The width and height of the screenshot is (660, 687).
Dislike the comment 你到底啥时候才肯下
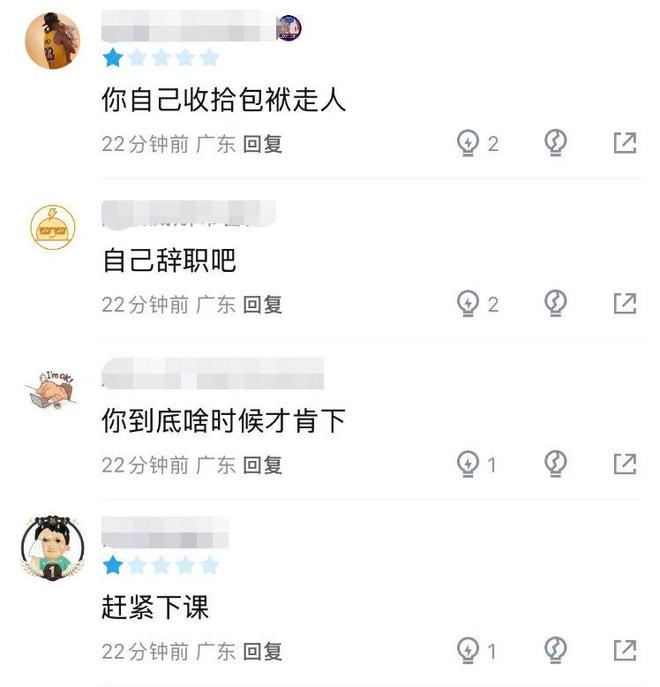[x=556, y=464]
